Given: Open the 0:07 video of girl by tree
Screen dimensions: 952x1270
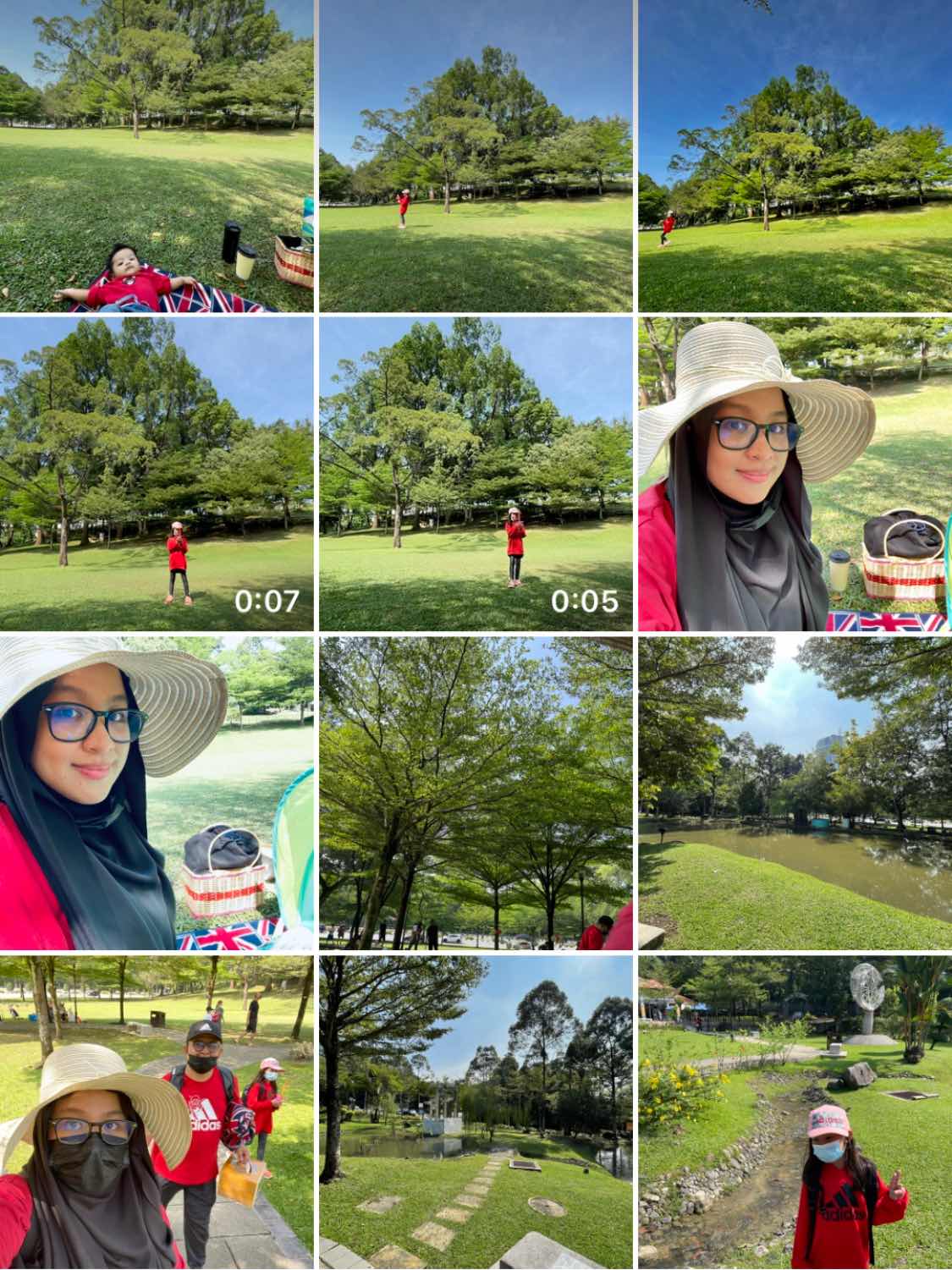Looking at the screenshot, I should point(157,474).
